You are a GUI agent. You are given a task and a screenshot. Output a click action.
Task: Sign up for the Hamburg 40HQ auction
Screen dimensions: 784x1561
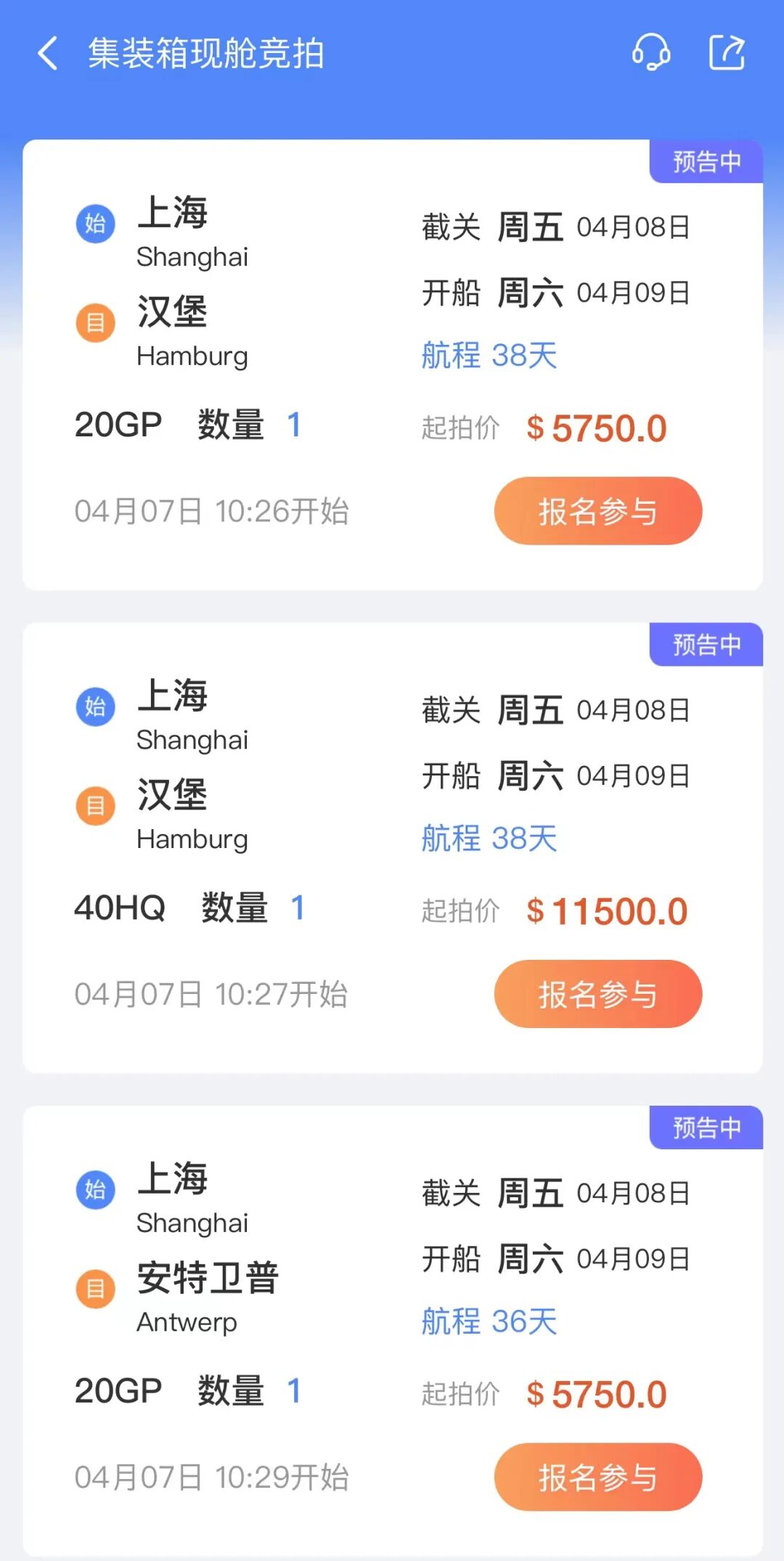click(x=597, y=994)
